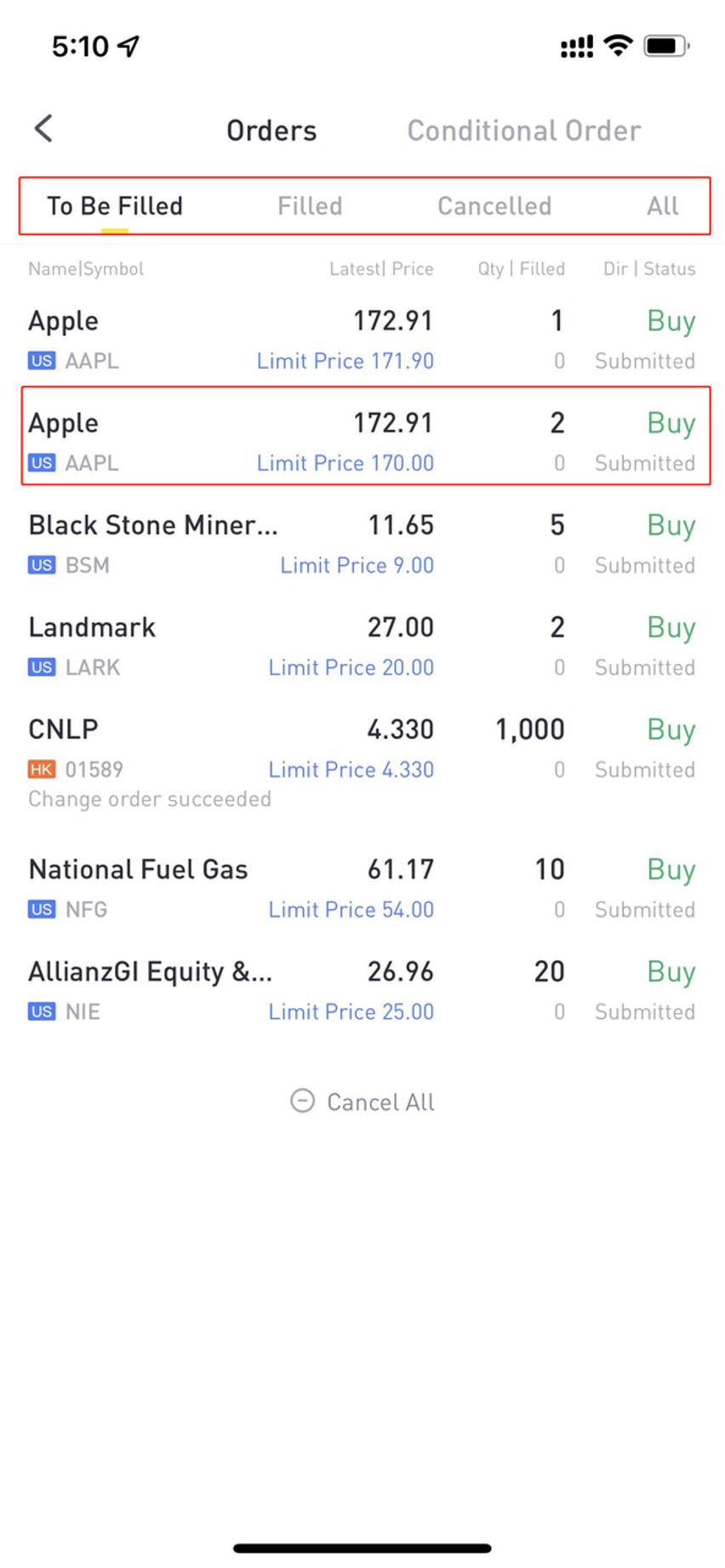Open the CNLP 01589 order

(362, 761)
